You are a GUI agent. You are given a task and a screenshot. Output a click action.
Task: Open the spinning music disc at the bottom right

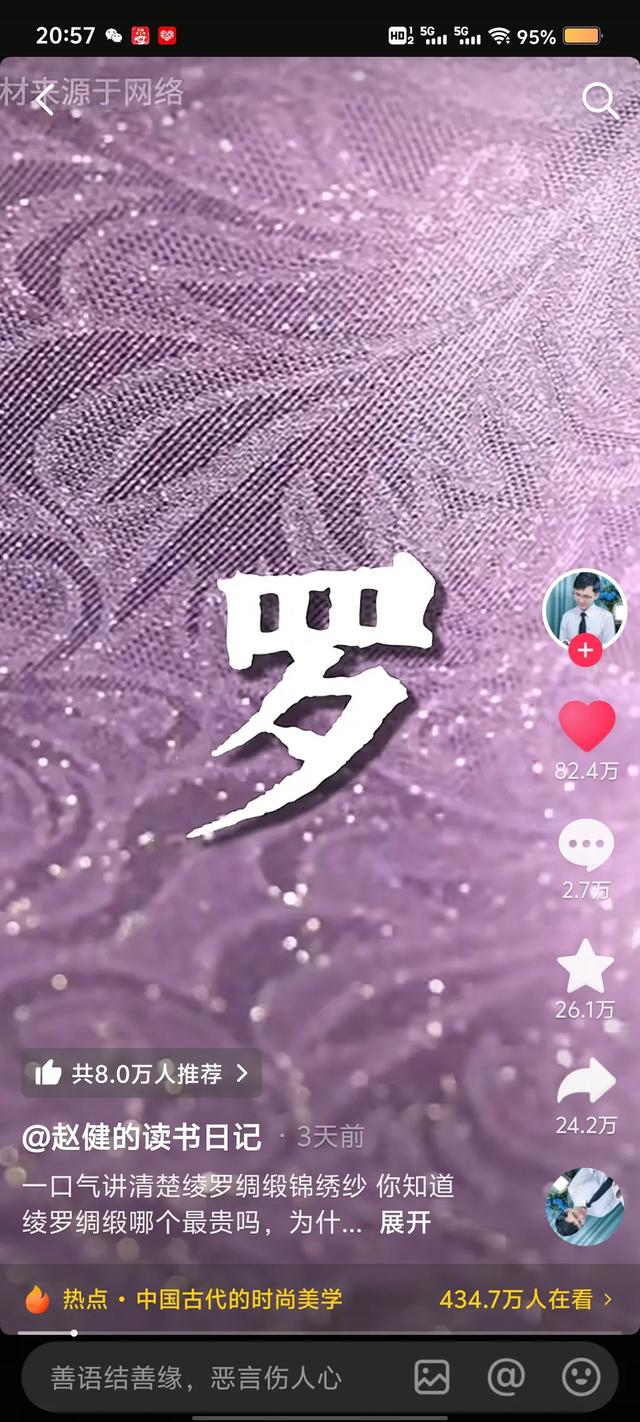(x=585, y=1207)
